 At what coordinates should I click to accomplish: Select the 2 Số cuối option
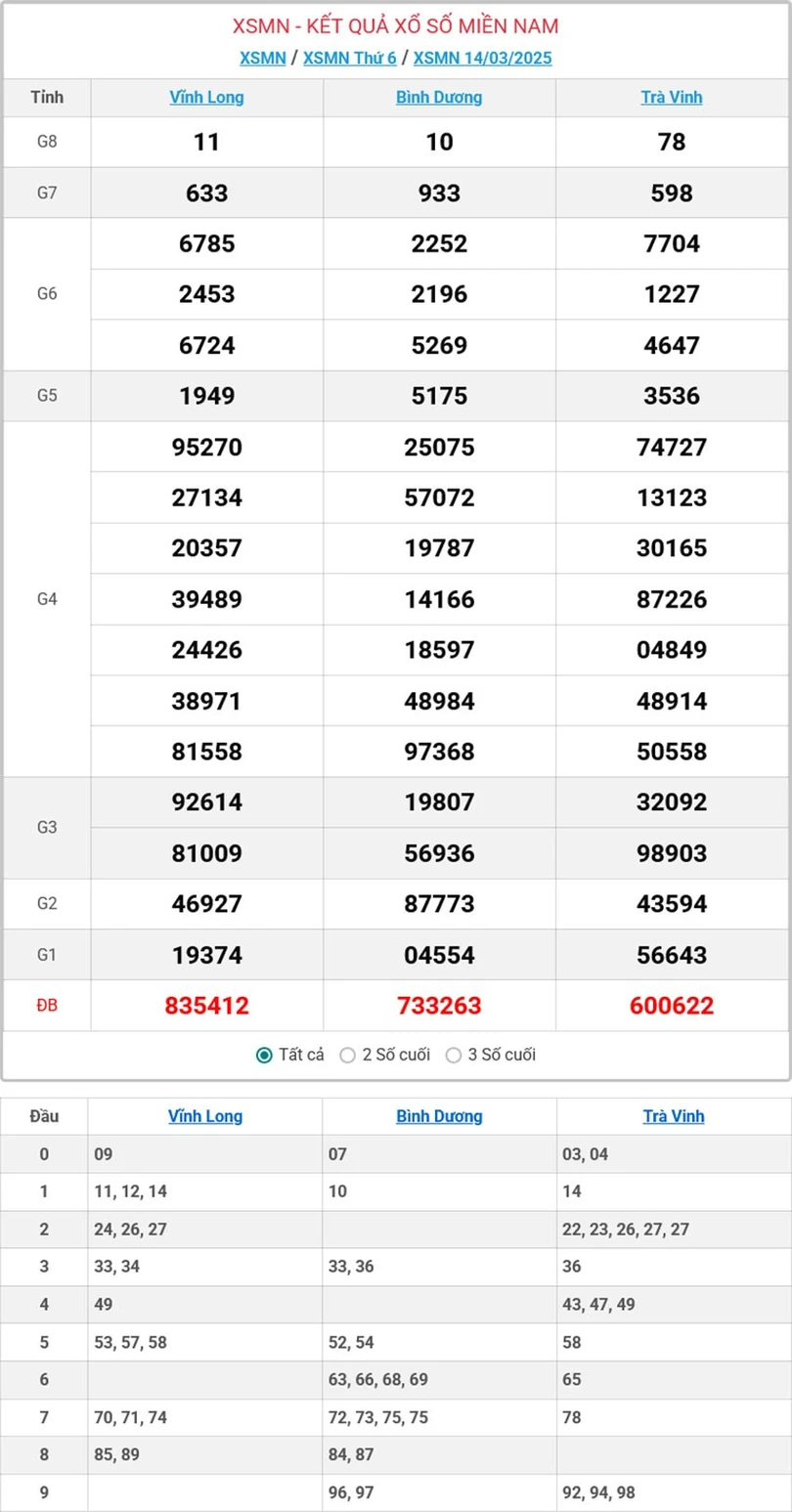pyautogui.click(x=348, y=1055)
